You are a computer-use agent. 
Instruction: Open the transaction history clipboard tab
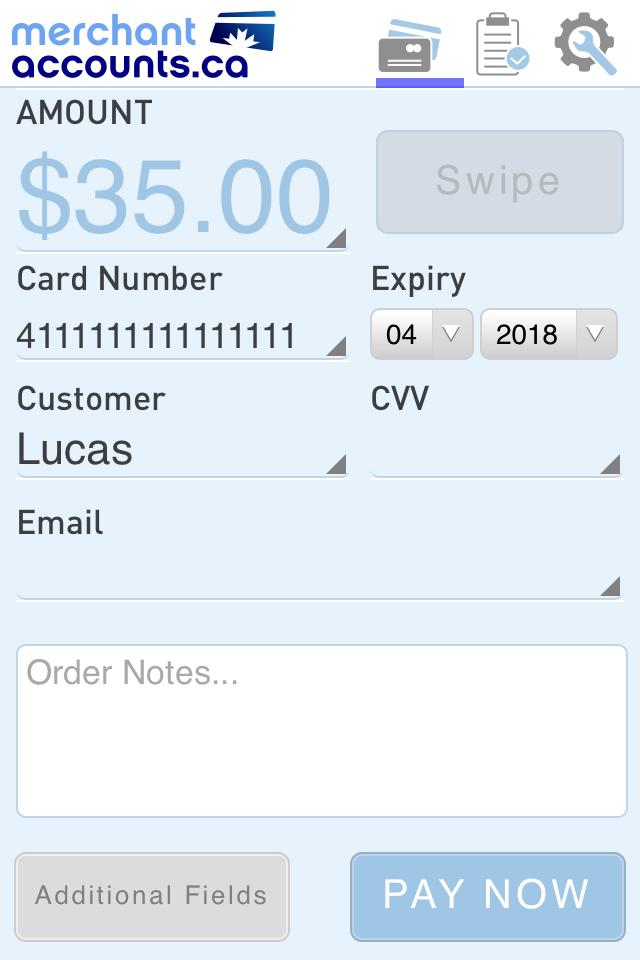[502, 45]
